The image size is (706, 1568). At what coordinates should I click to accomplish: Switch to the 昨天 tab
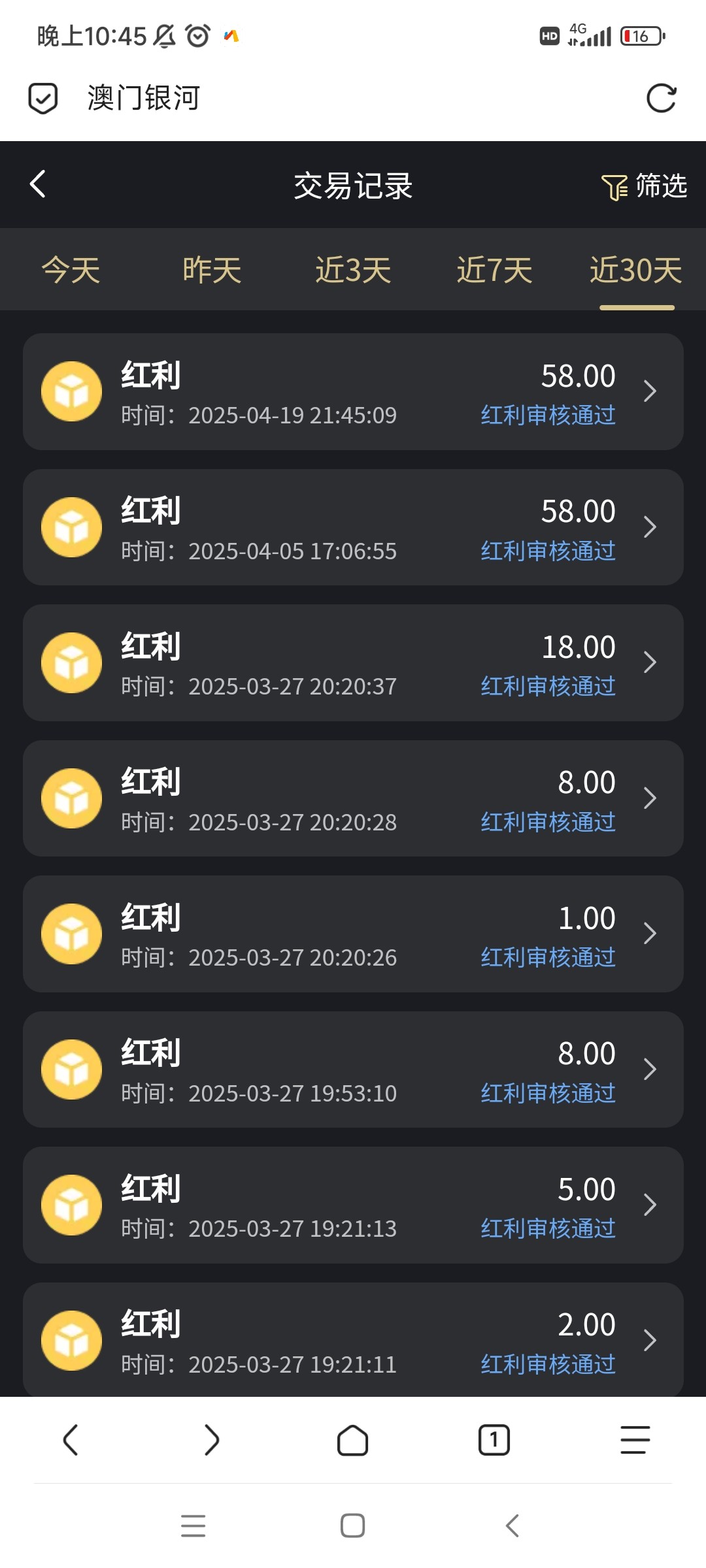coord(212,270)
